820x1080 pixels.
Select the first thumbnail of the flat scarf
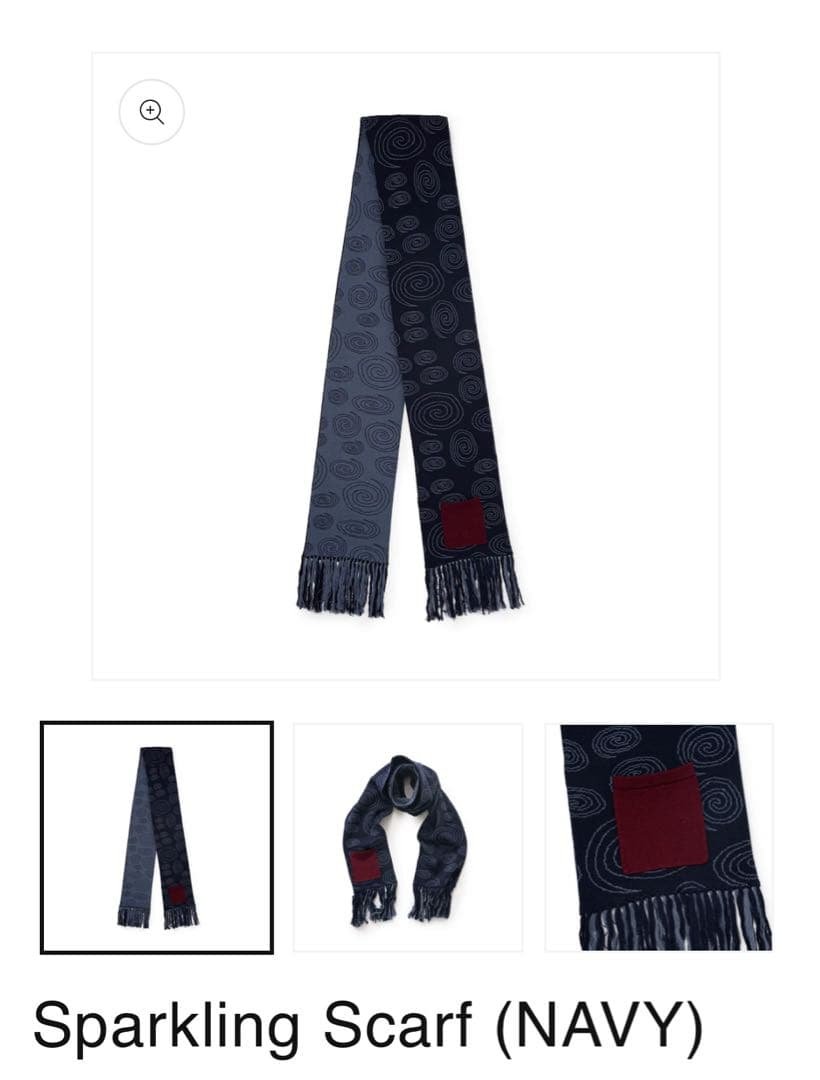point(157,837)
